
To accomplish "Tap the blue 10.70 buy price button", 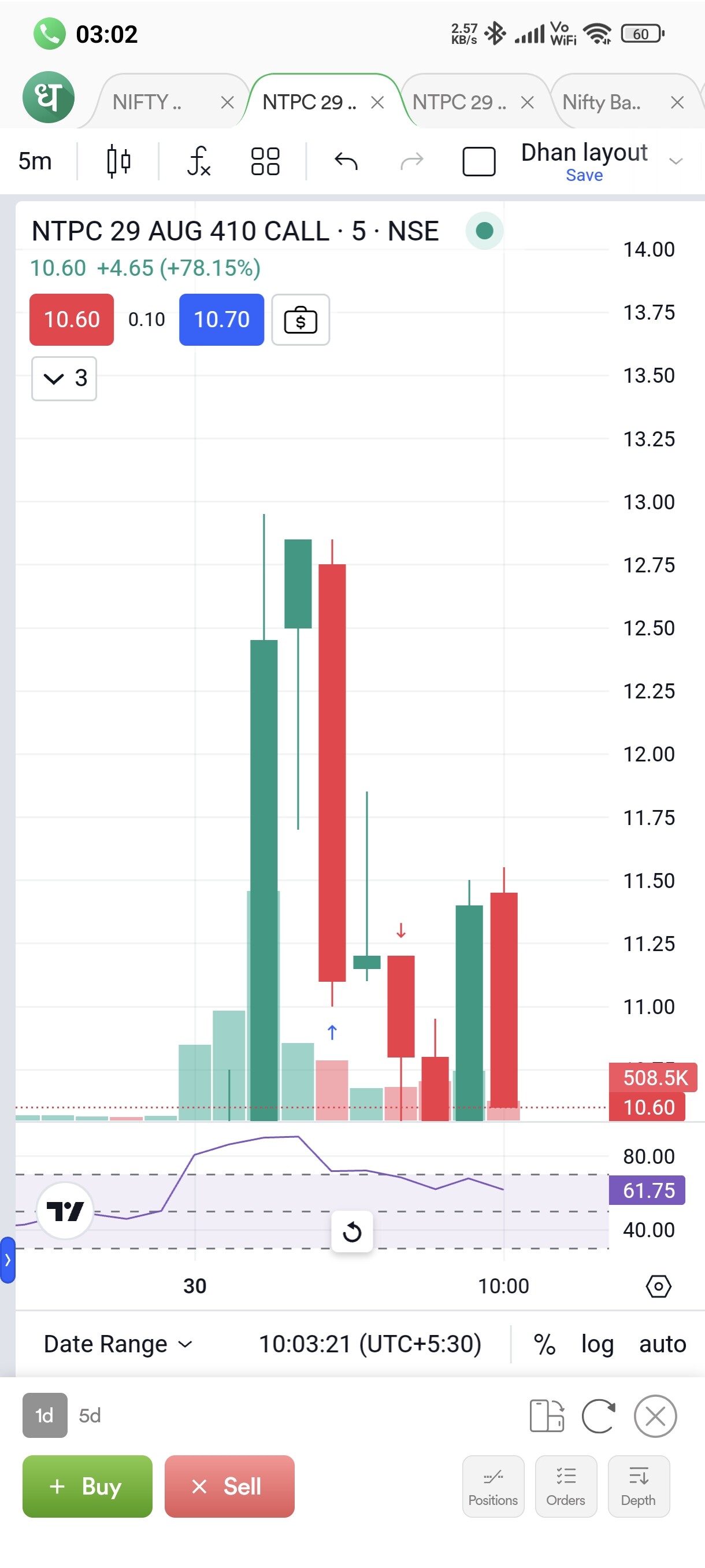I will point(221,320).
